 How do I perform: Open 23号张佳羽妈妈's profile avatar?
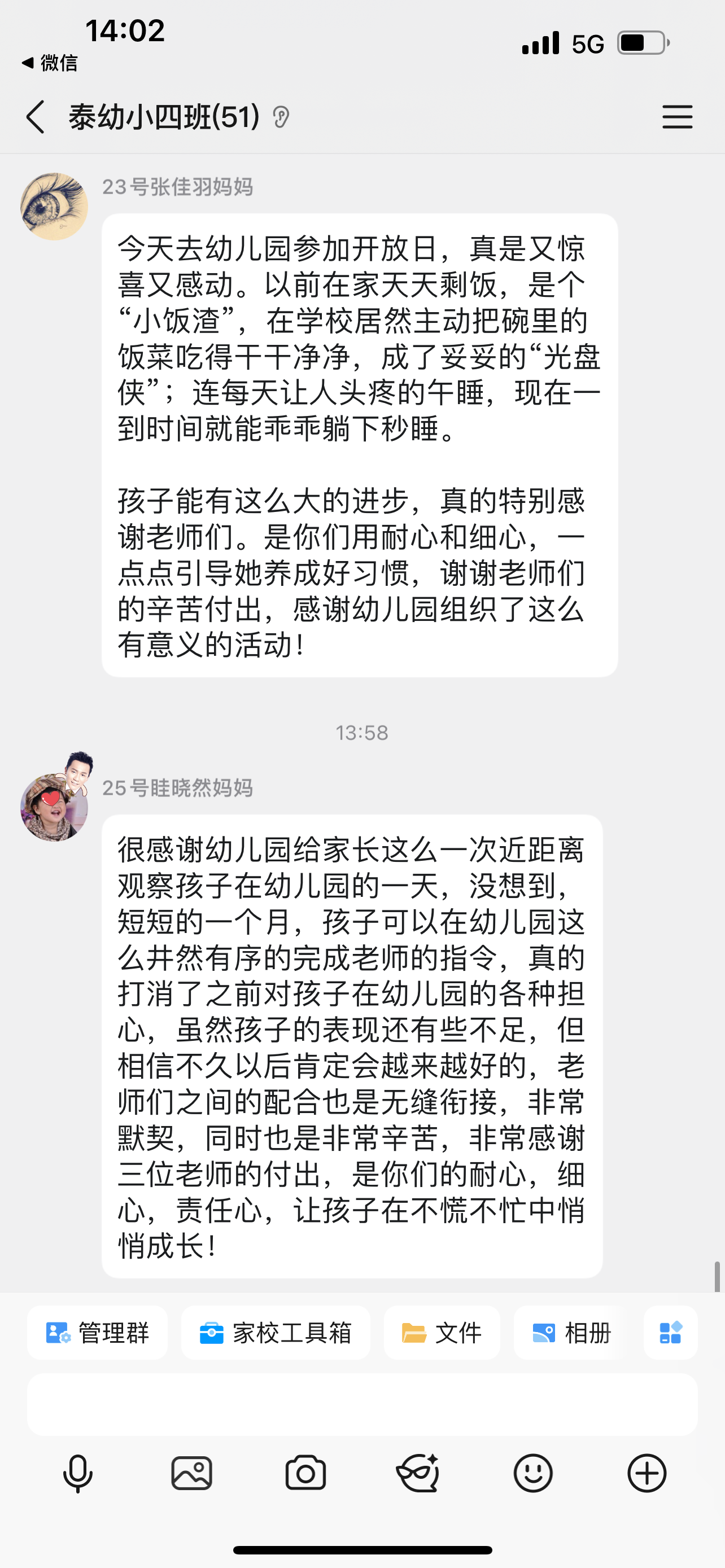click(54, 207)
